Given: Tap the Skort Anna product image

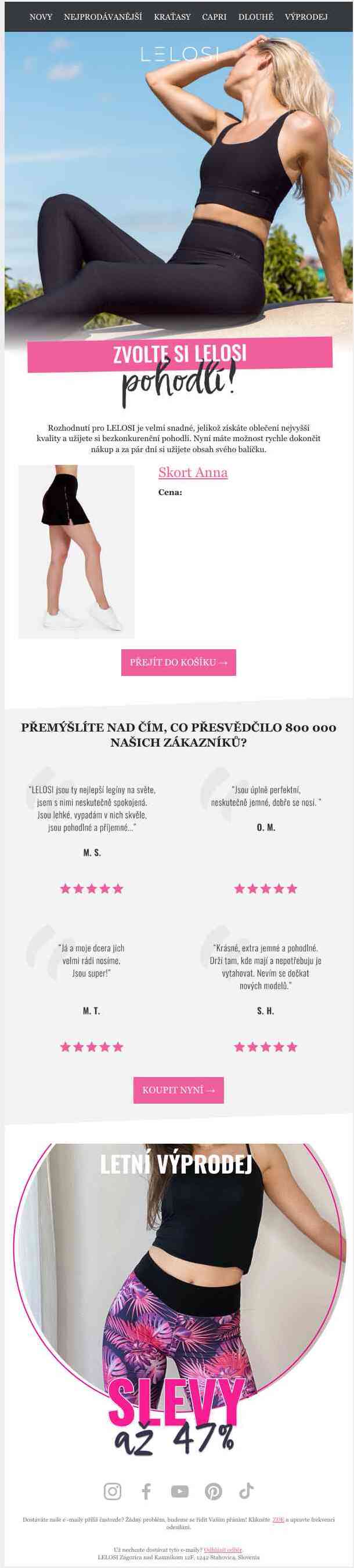Looking at the screenshot, I should click(76, 551).
